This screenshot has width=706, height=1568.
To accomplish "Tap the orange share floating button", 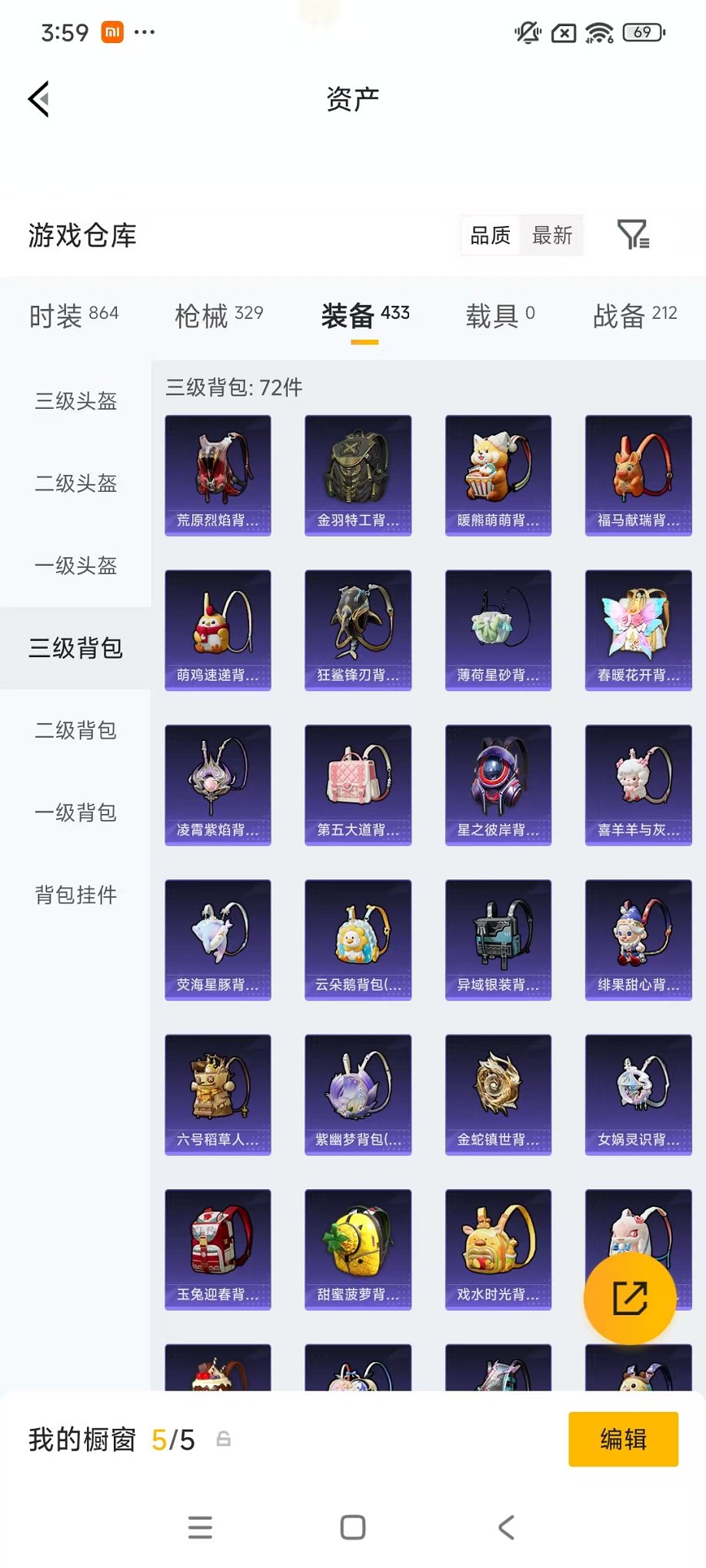I will click(631, 1298).
